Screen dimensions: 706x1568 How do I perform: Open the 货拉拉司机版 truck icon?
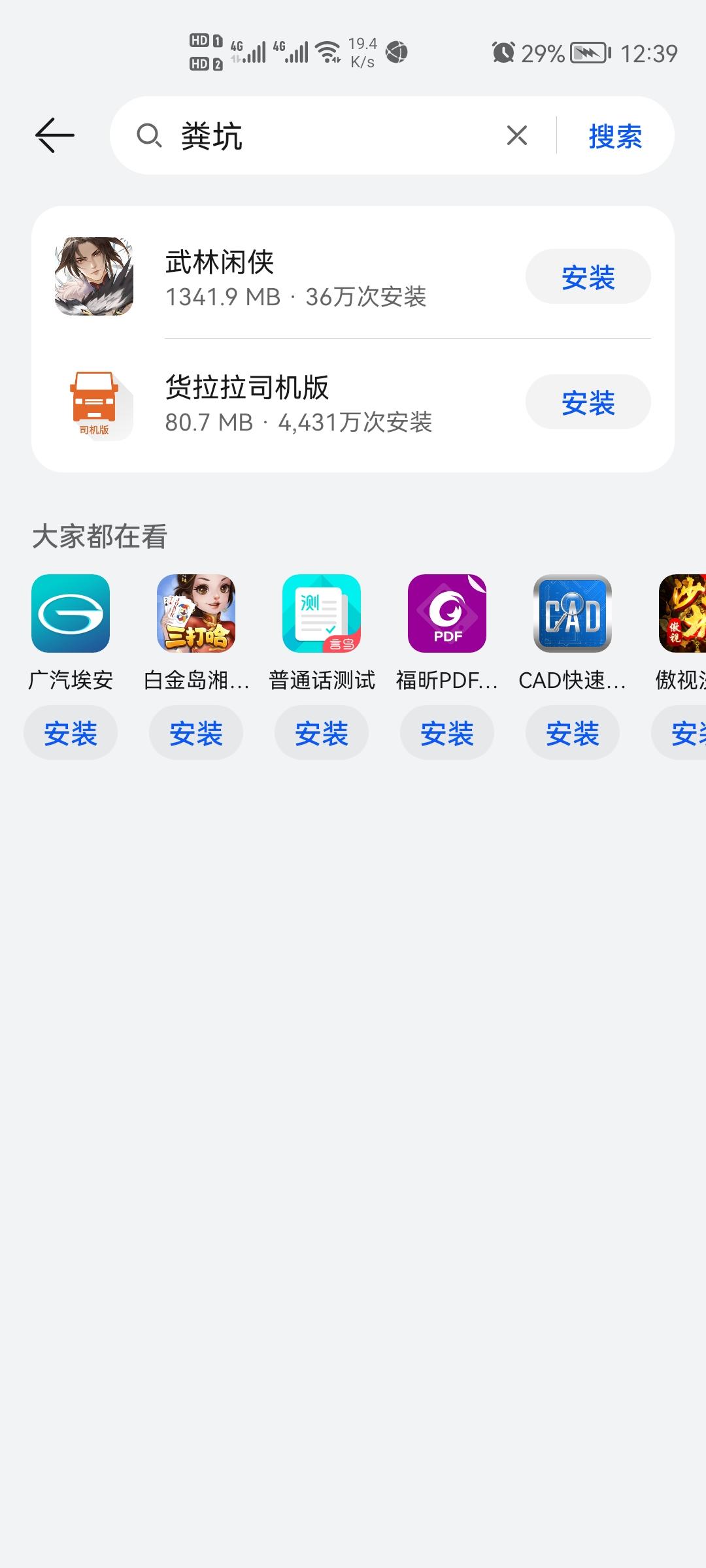pos(93,402)
